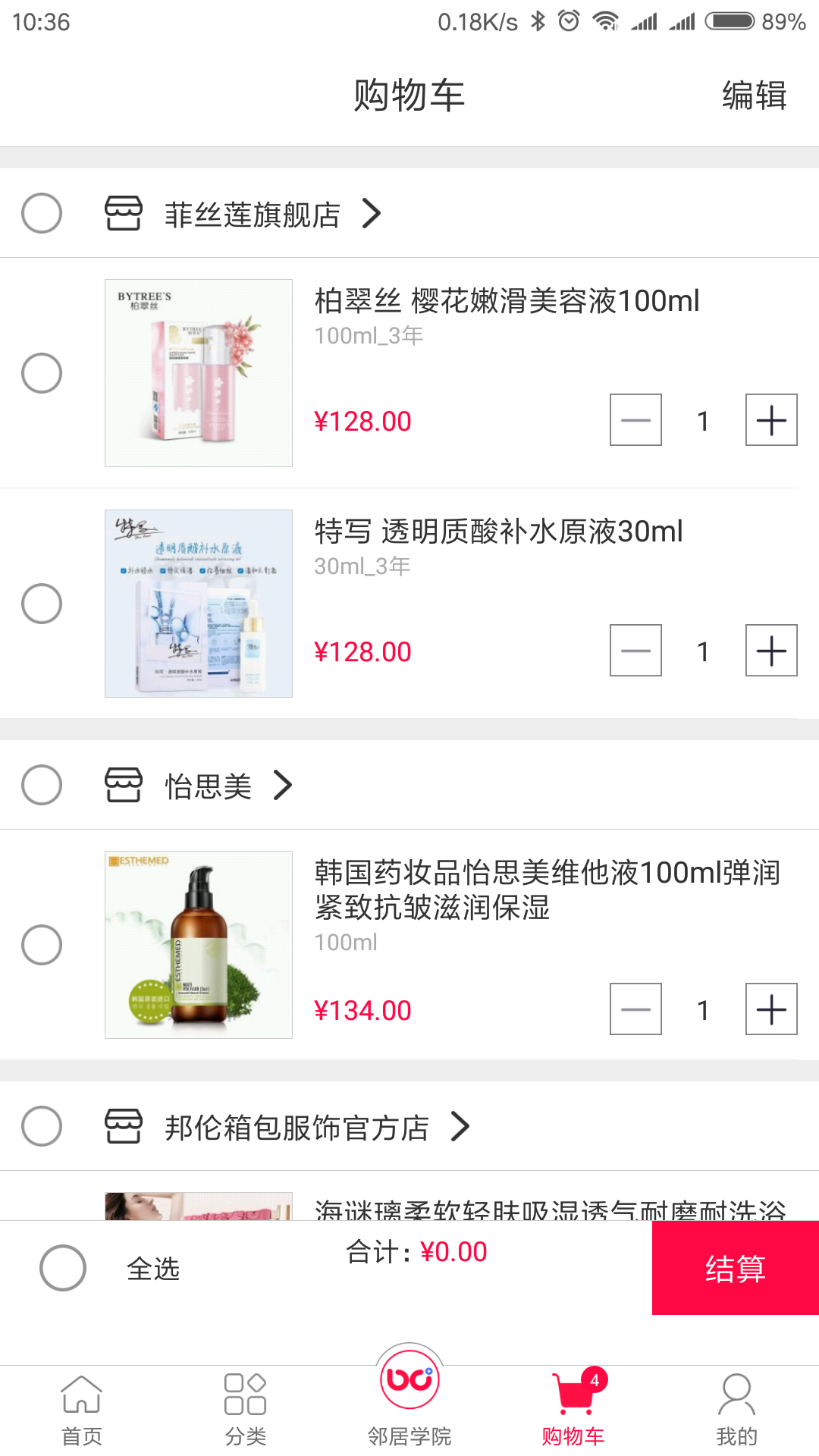Select all items from 邦伦箱包服饰官方店
Image resolution: width=819 pixels, height=1456 pixels.
(42, 1126)
